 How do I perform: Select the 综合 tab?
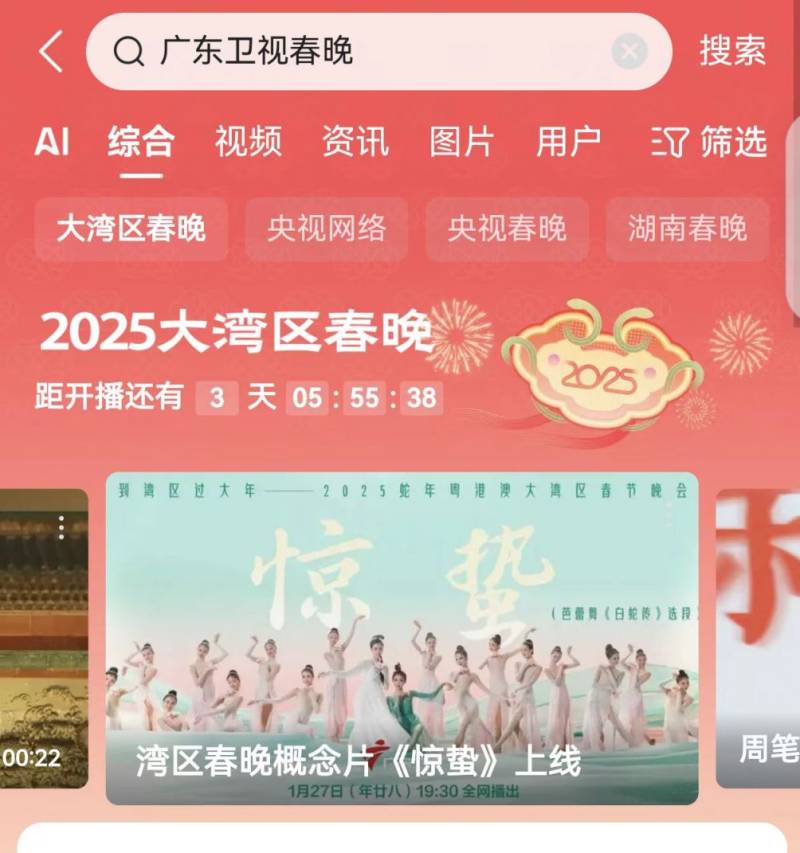(141, 142)
